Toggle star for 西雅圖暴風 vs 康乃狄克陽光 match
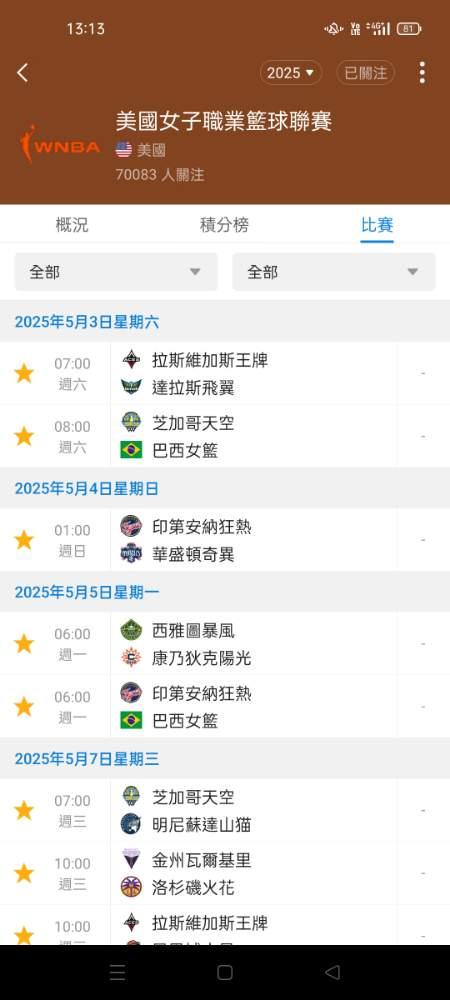 [24, 643]
